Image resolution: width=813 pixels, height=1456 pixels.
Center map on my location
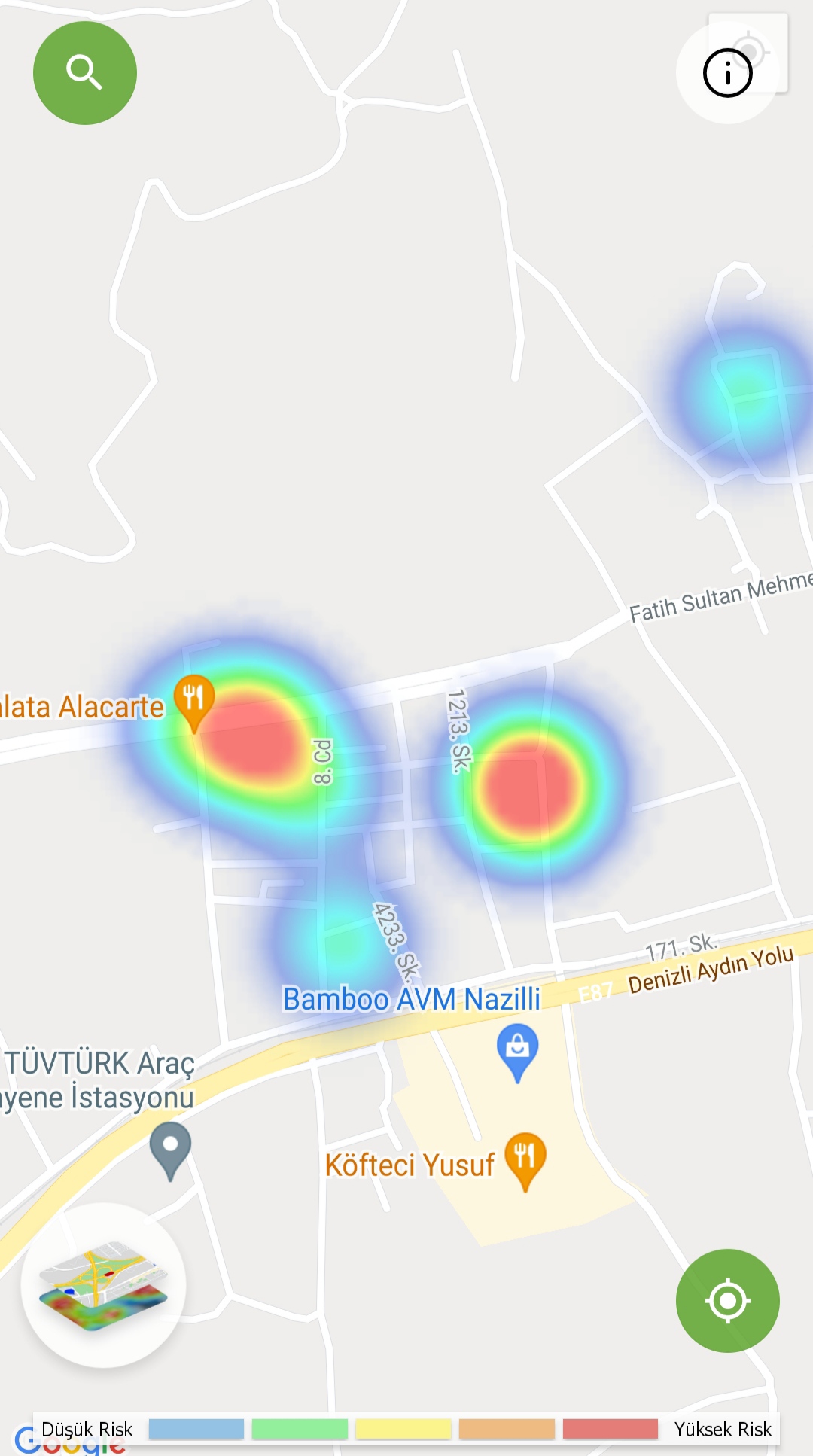(727, 1300)
